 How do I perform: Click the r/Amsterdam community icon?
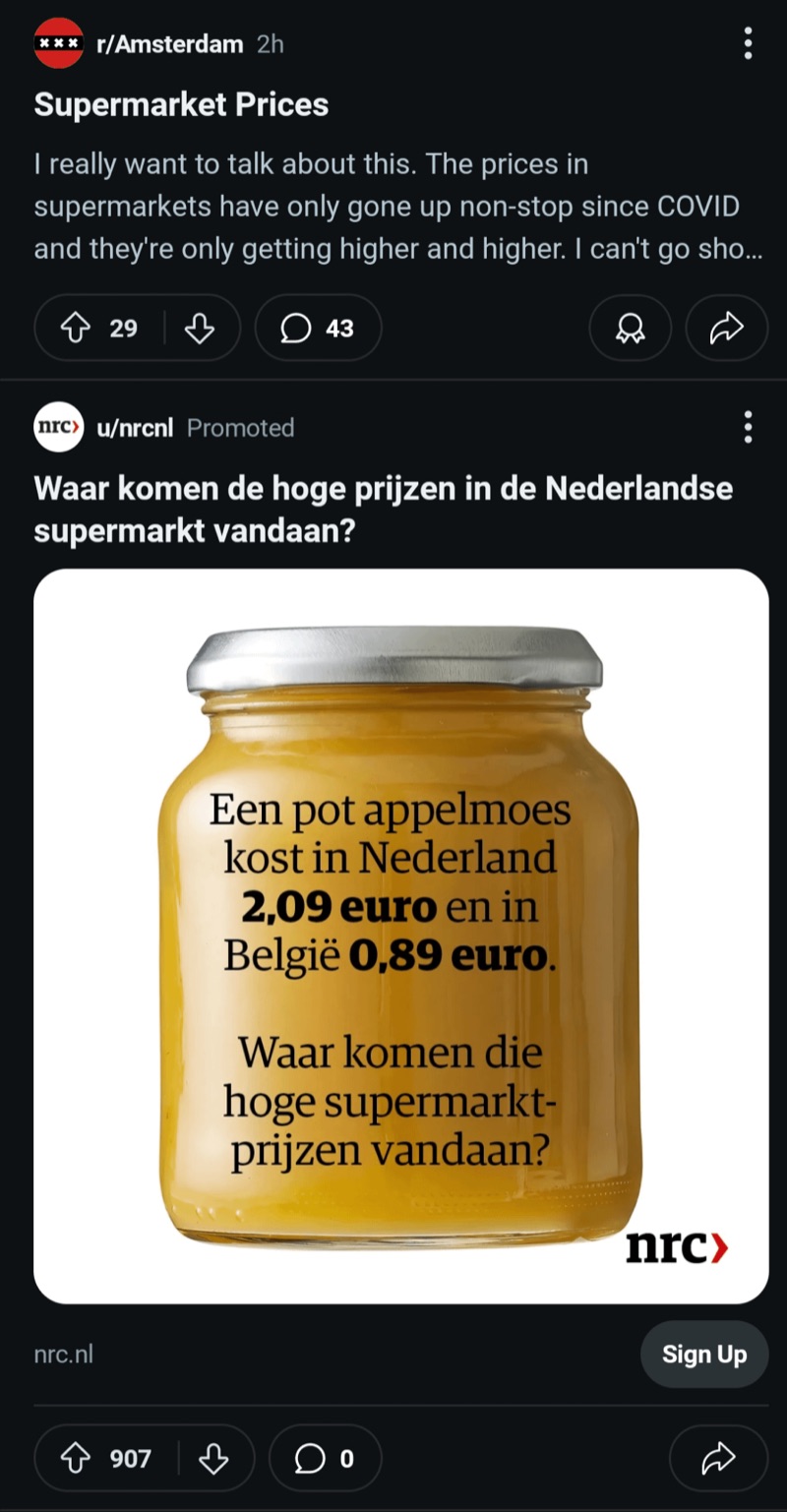[59, 43]
